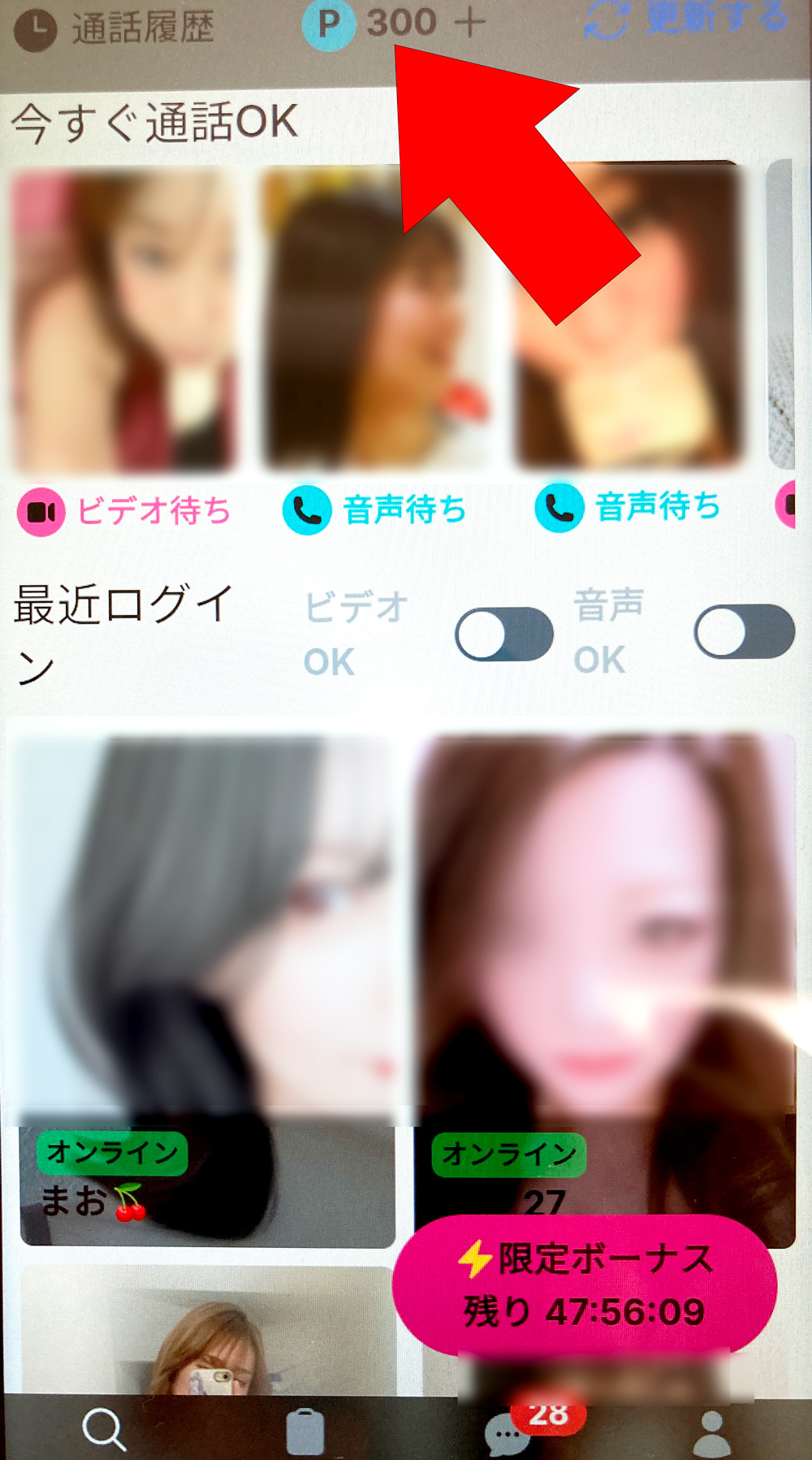The height and width of the screenshot is (1460, 812).
Task: Enable the 音声OK filter switch
Action: pyautogui.click(x=745, y=631)
